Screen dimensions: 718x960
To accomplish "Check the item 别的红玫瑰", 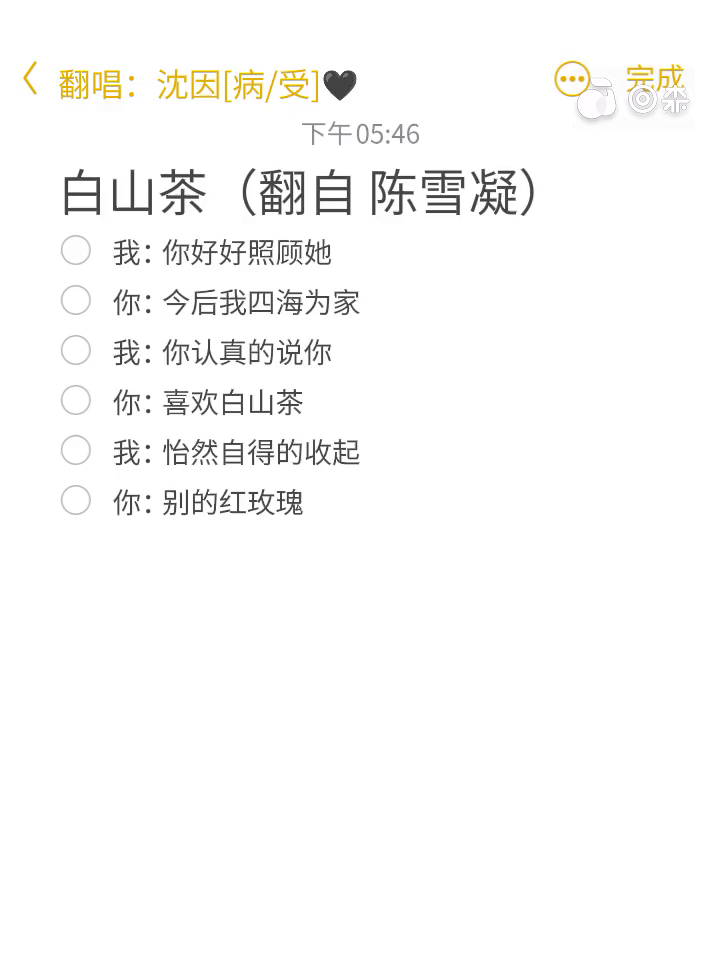I will point(76,500).
